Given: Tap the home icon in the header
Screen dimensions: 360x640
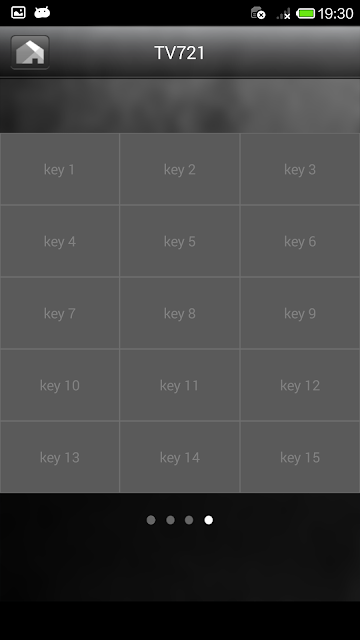Looking at the screenshot, I should [30, 53].
